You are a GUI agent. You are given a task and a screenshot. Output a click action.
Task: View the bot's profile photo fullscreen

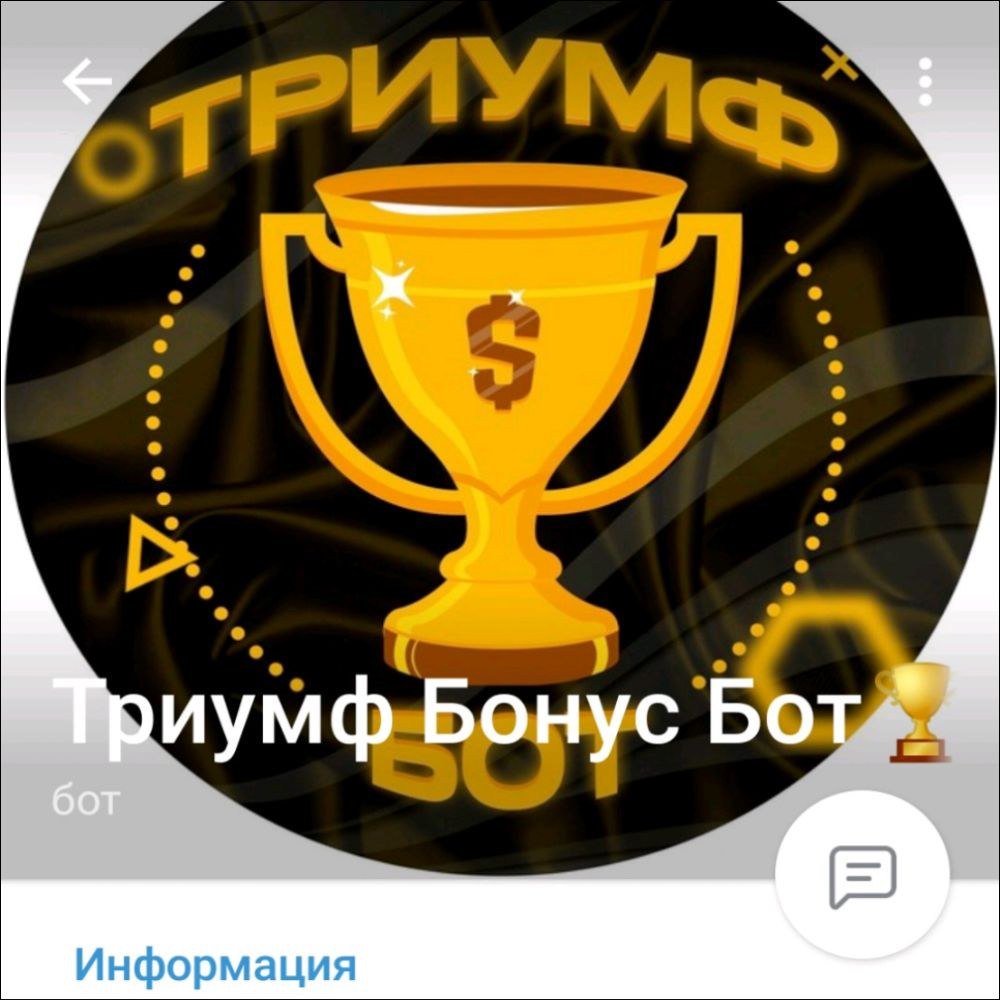tap(500, 400)
